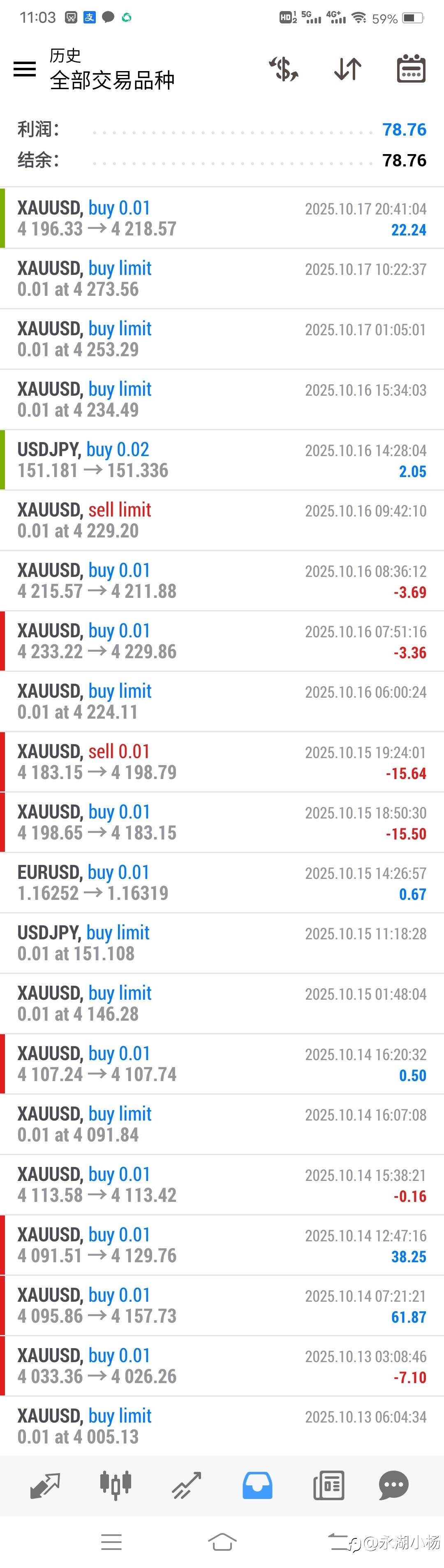Open the XAUUSD sell limit at 4 229.20
444x1568 pixels.
pos(222,520)
